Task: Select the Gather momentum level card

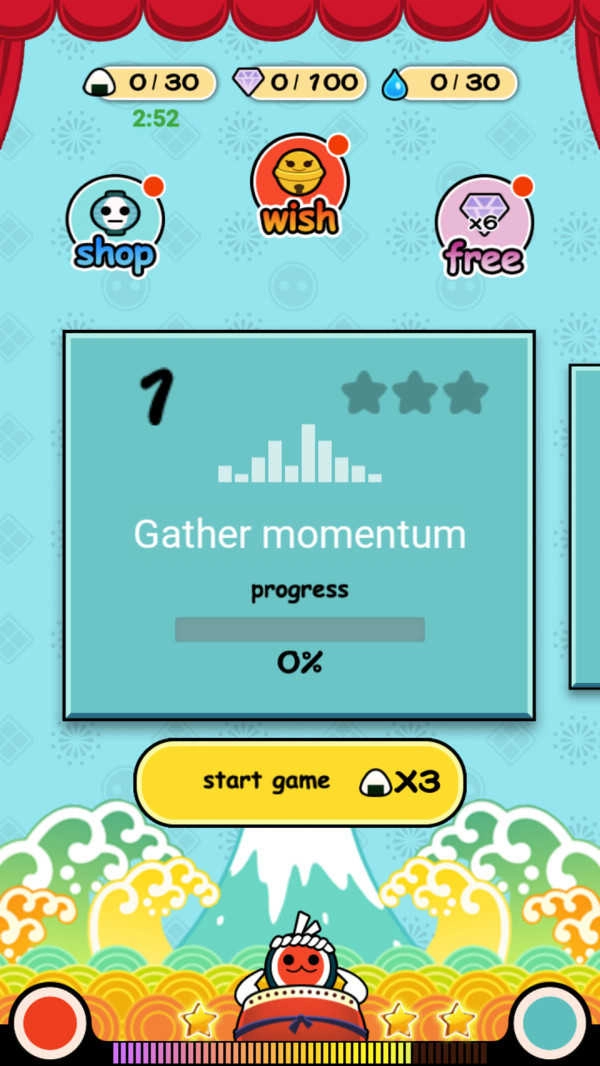Action: pyautogui.click(x=299, y=525)
